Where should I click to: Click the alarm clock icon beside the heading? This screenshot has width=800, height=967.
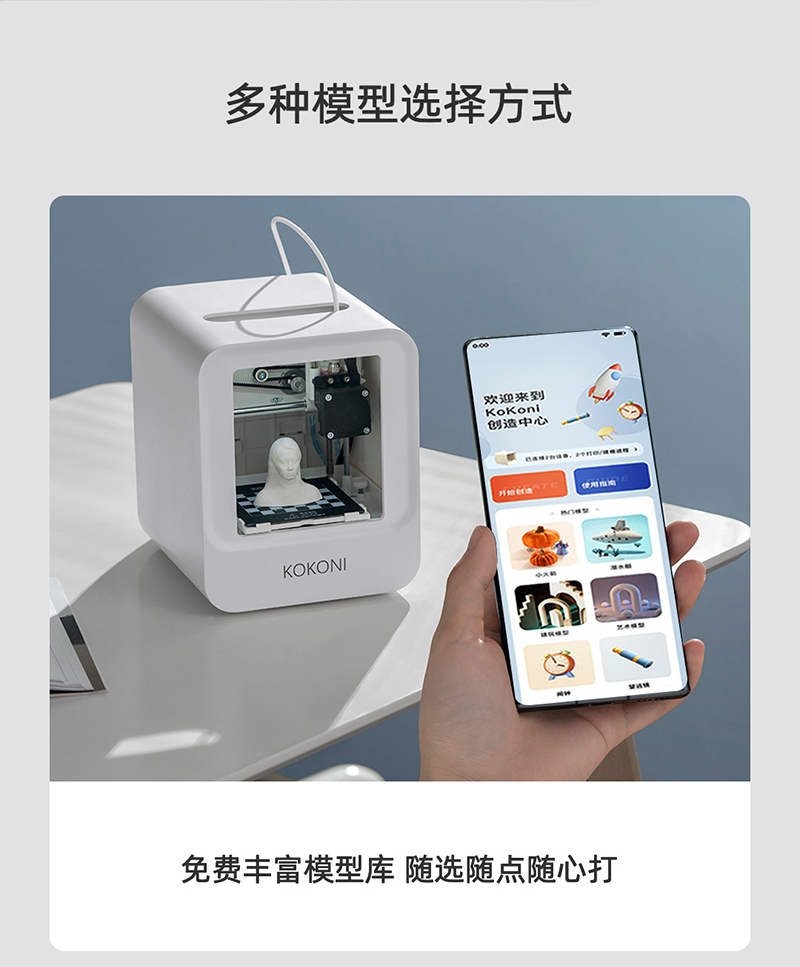(x=629, y=411)
